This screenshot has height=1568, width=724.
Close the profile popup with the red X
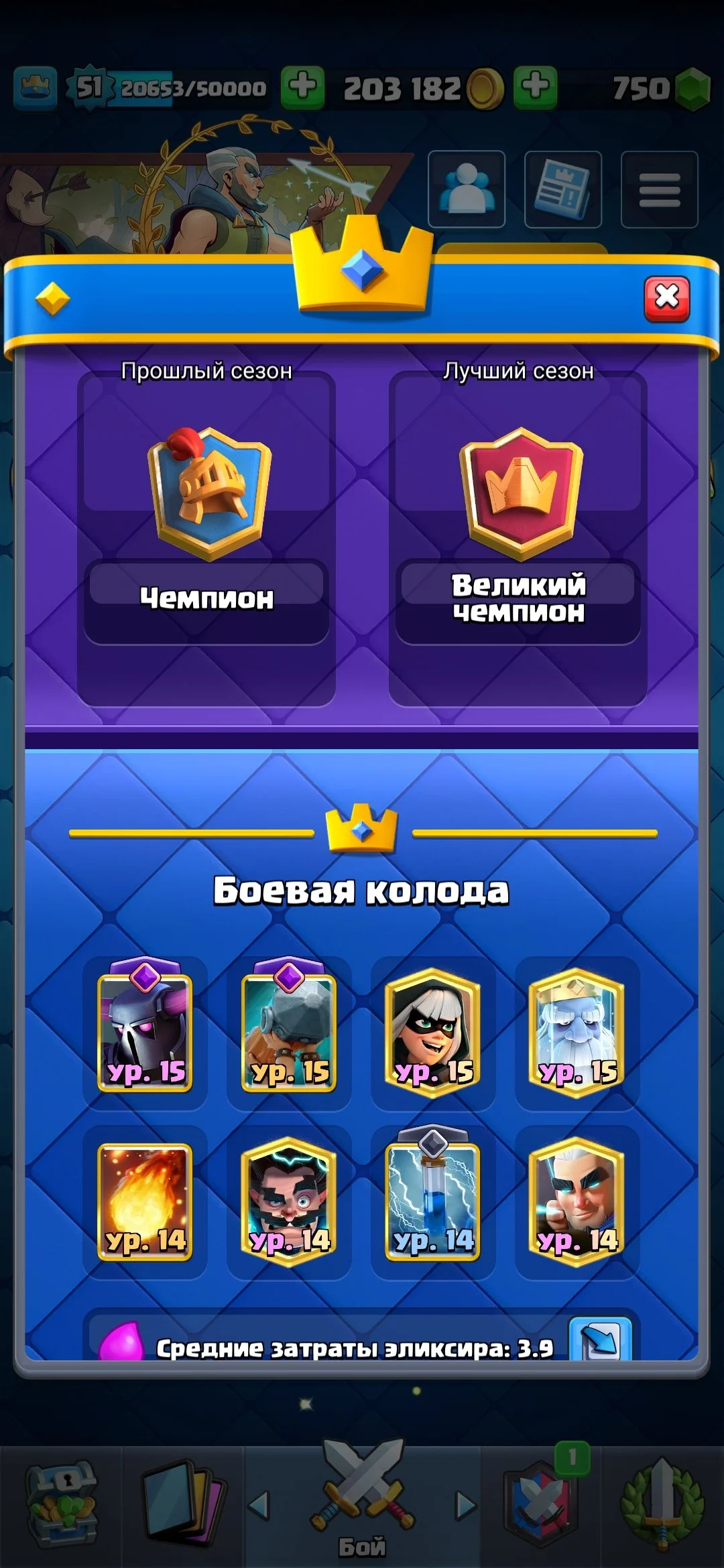tap(666, 298)
